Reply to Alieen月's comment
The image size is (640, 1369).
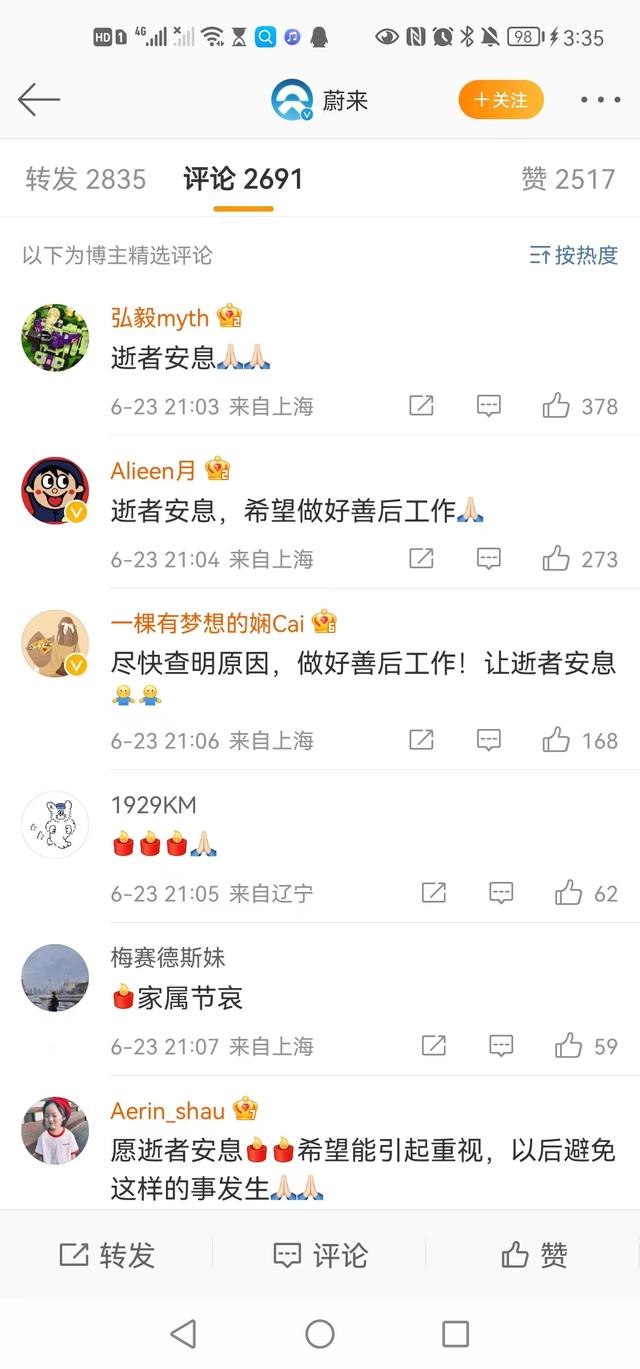(x=488, y=559)
